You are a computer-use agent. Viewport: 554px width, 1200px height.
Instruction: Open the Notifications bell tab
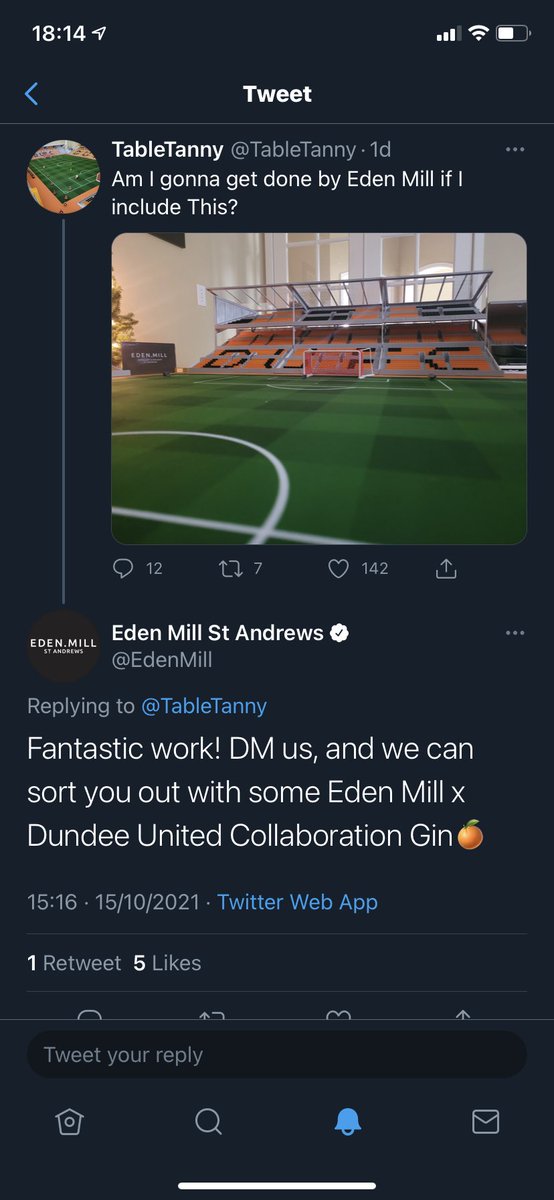click(x=346, y=1122)
